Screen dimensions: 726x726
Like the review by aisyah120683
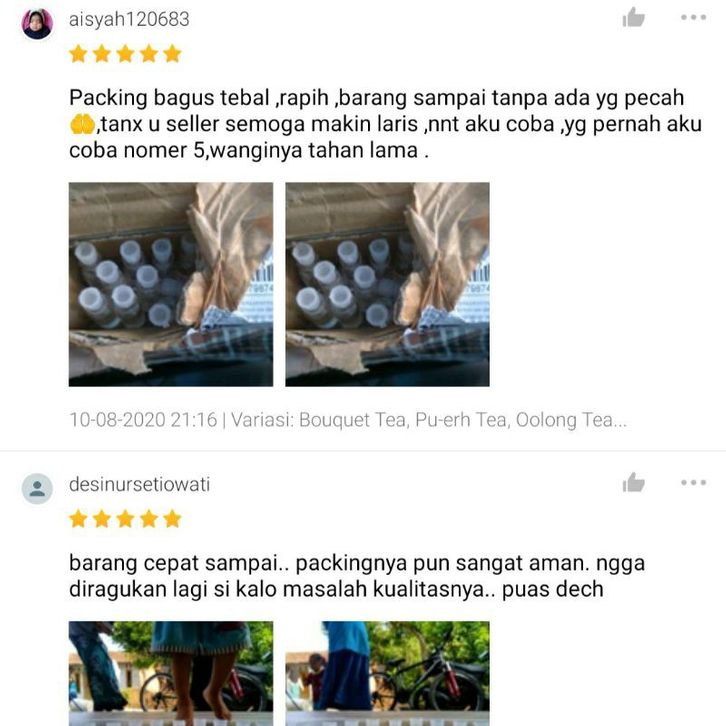634,17
